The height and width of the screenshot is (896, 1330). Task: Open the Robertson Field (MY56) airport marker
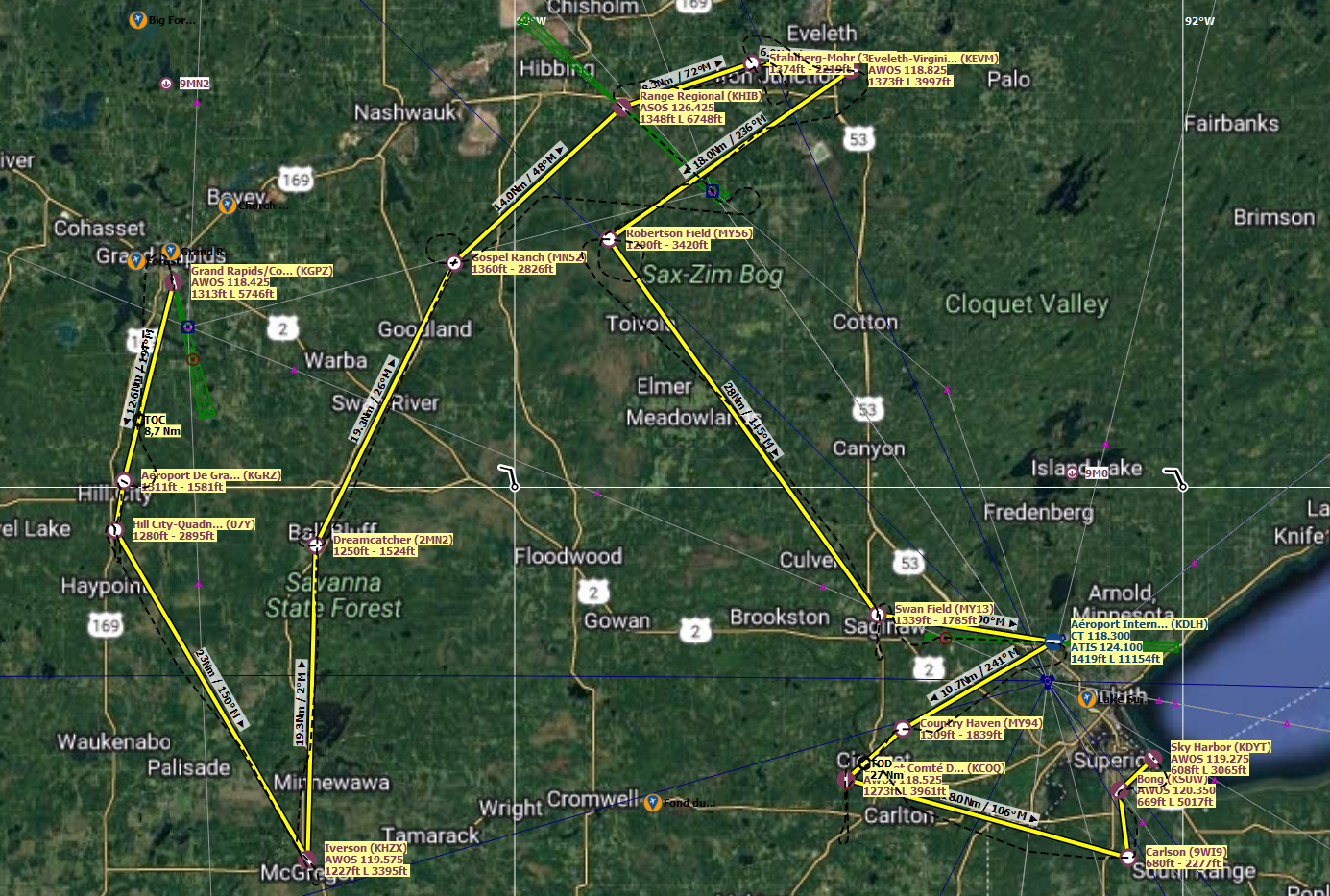(609, 239)
